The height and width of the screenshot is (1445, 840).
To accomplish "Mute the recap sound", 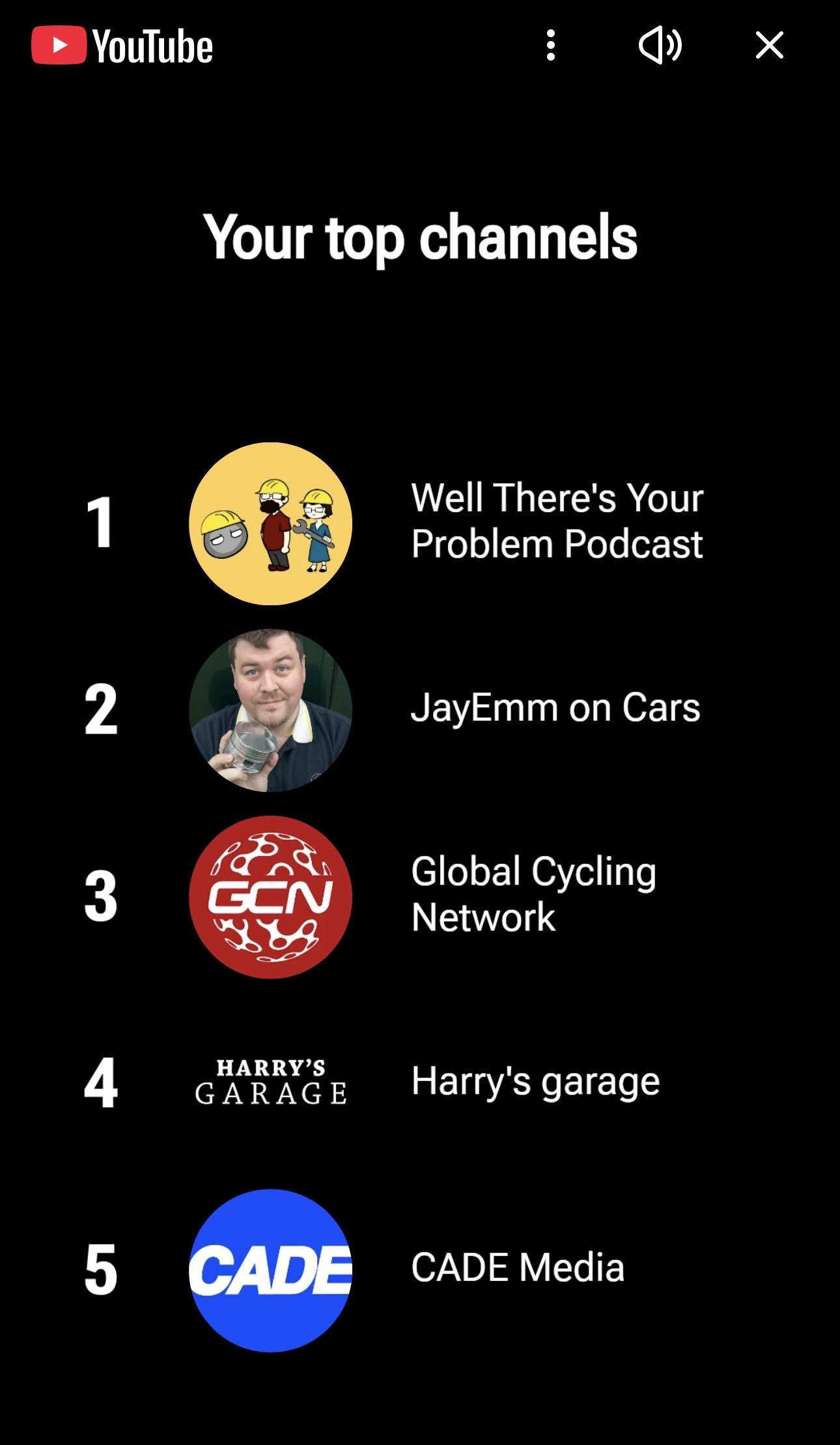I will click(660, 46).
